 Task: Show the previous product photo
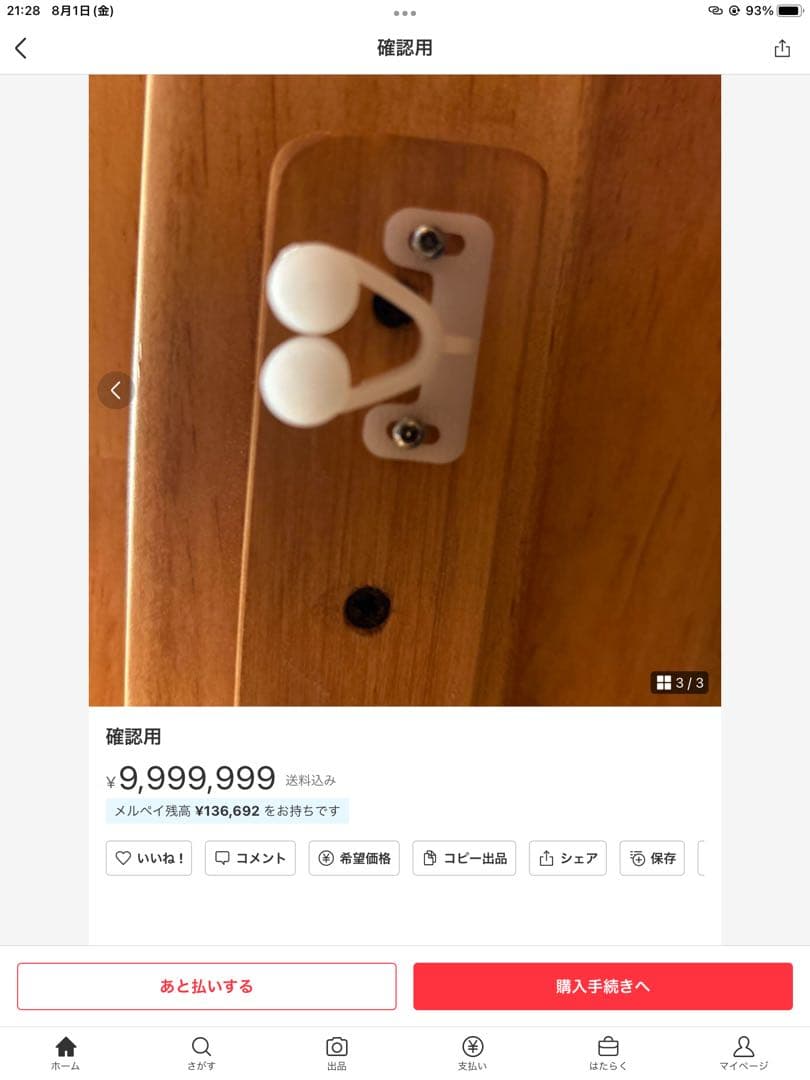[x=115, y=390]
